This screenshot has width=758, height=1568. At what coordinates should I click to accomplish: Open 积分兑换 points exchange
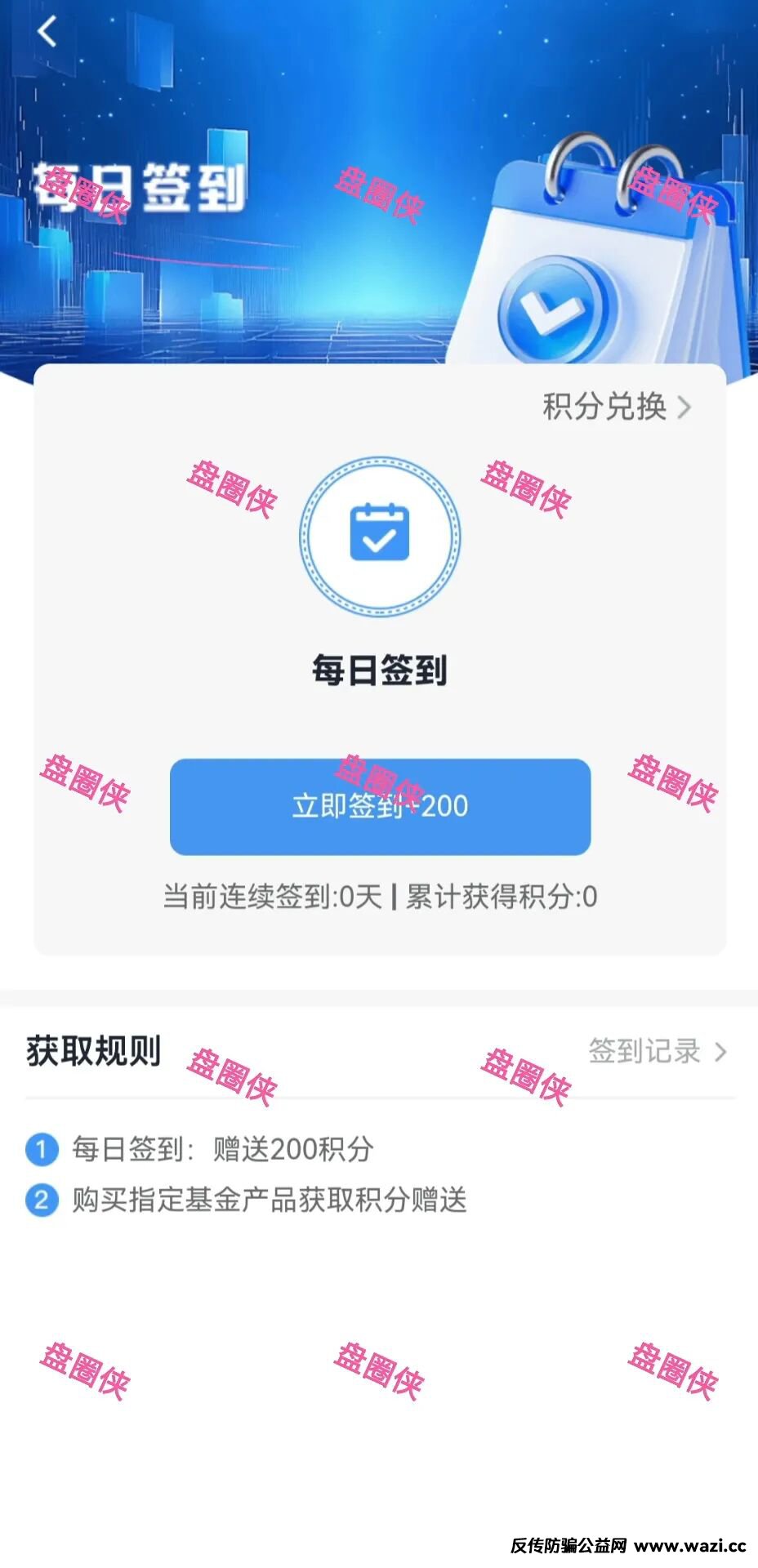(617, 407)
